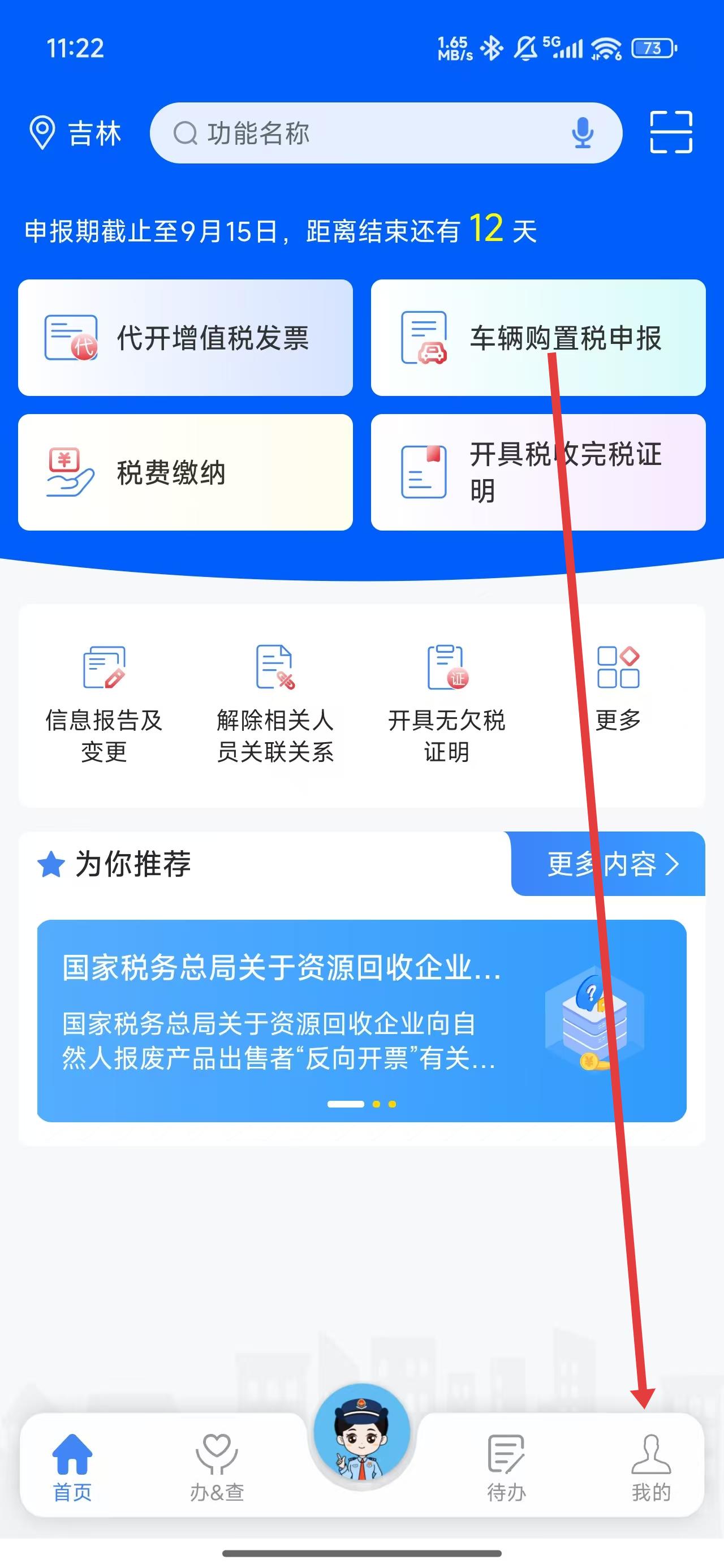Open the QR scan icon
Image resolution: width=724 pixels, height=1568 pixels.
pyautogui.click(x=670, y=132)
